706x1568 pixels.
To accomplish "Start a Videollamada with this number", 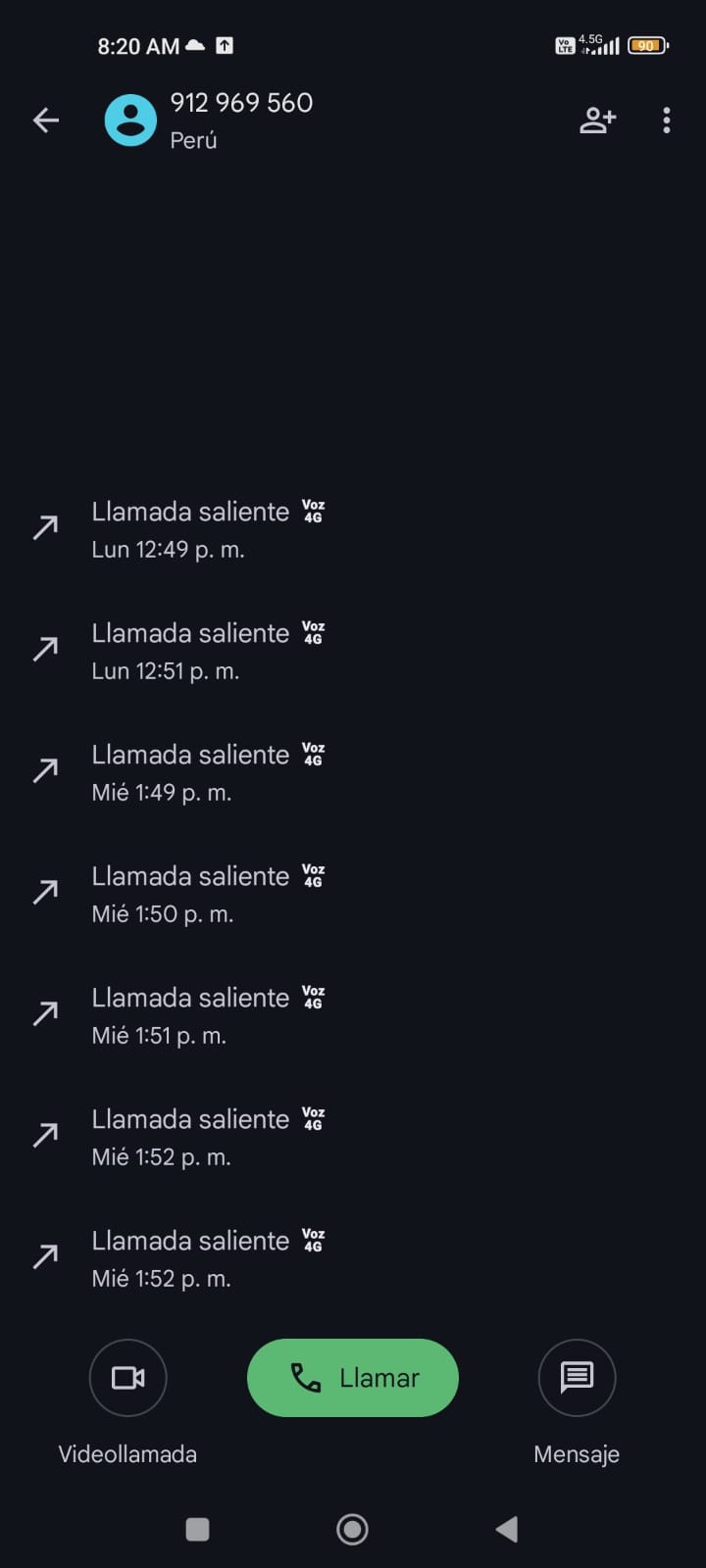I will coord(127,1378).
